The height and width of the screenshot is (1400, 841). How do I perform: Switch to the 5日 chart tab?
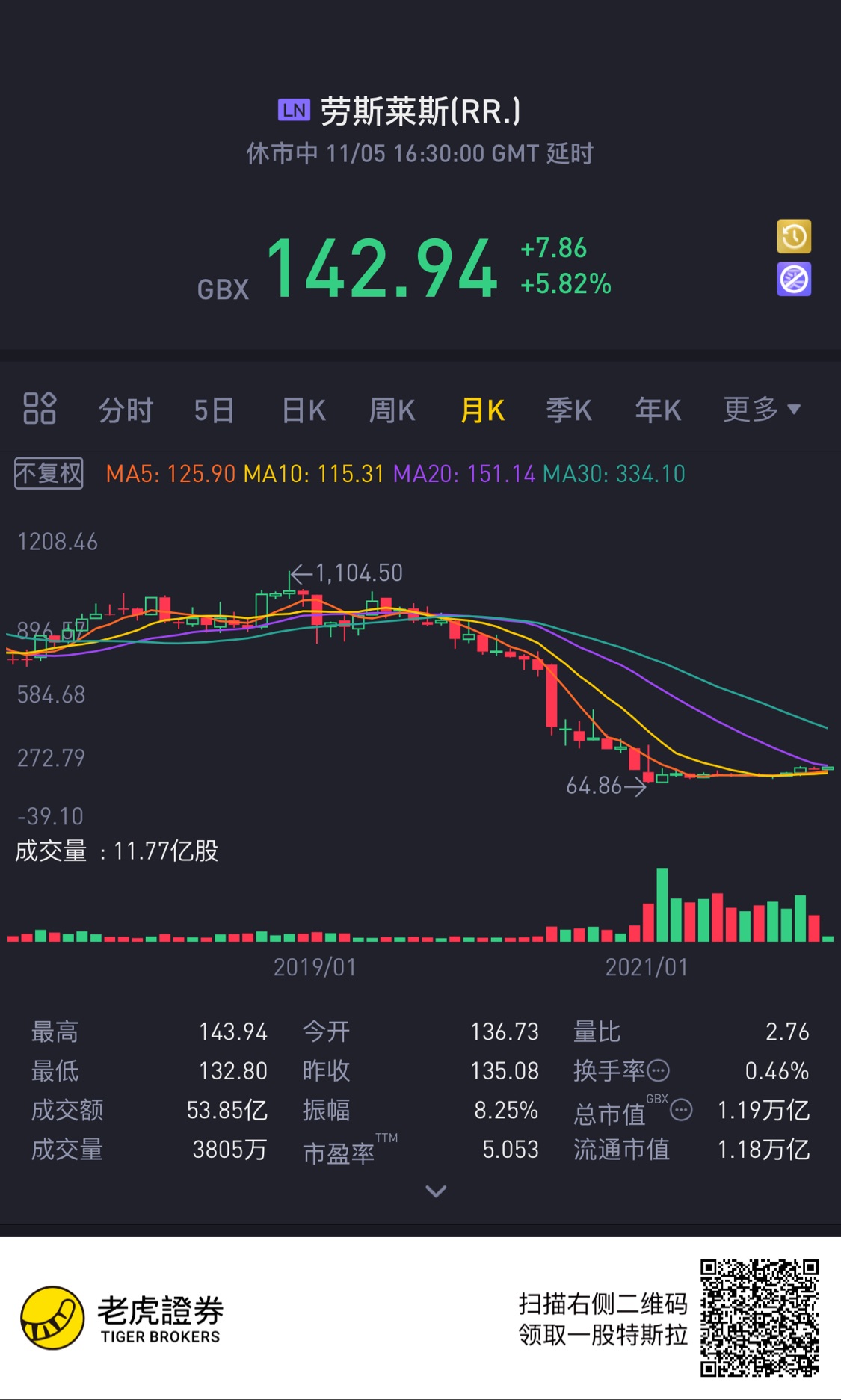[214, 410]
